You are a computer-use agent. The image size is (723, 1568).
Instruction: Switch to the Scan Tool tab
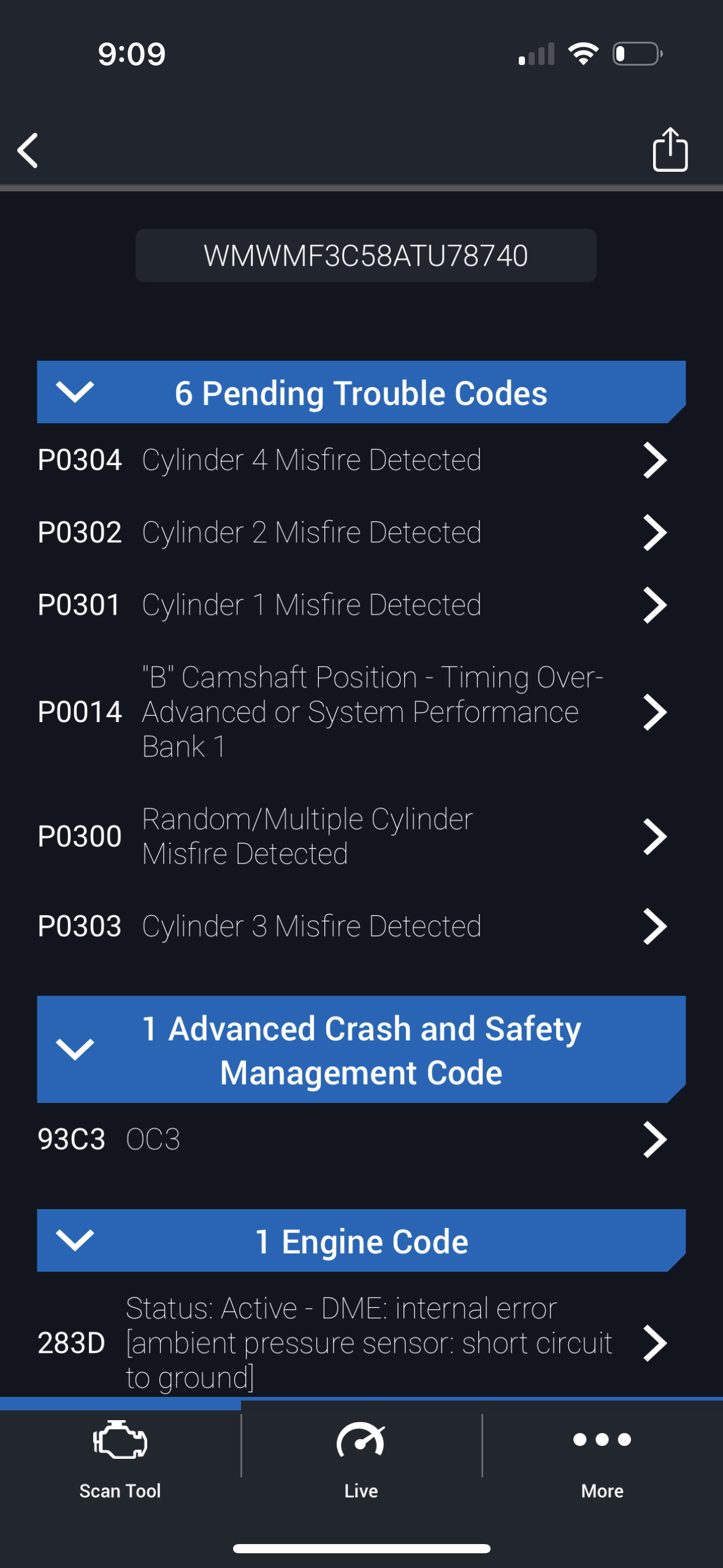tap(120, 1460)
